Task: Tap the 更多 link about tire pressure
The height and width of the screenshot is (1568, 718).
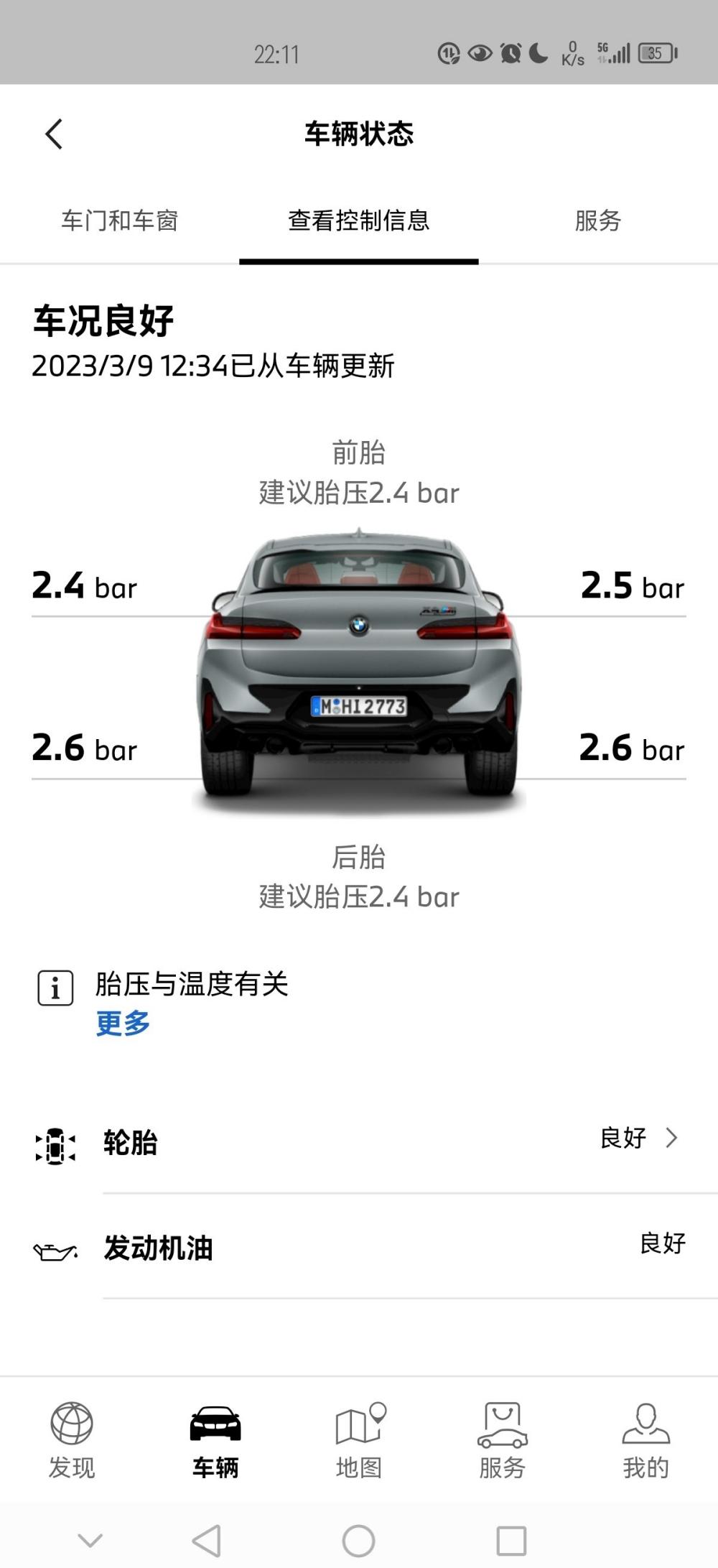Action: [123, 1023]
